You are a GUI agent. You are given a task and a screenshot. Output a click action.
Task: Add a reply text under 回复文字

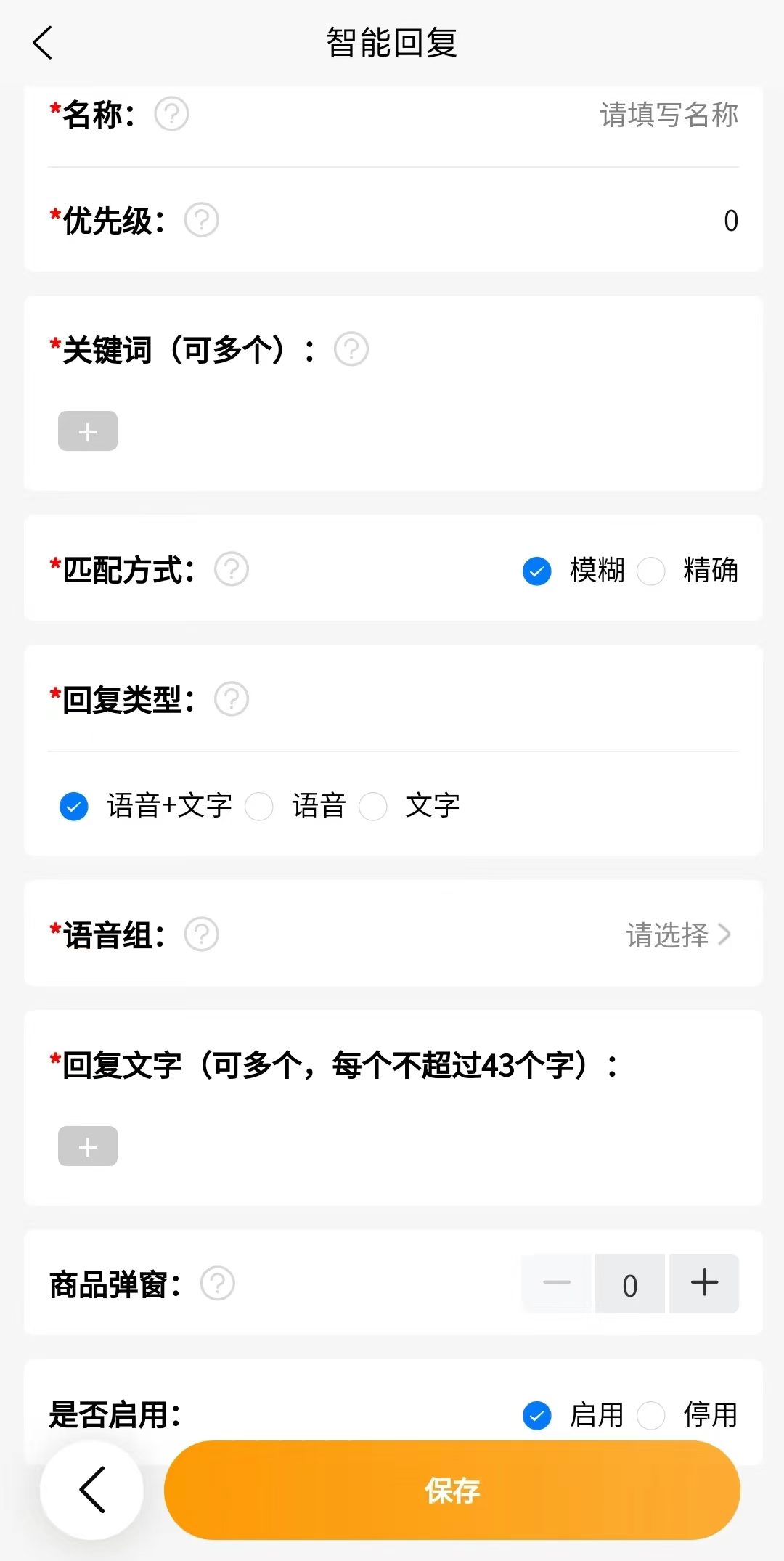88,1146
